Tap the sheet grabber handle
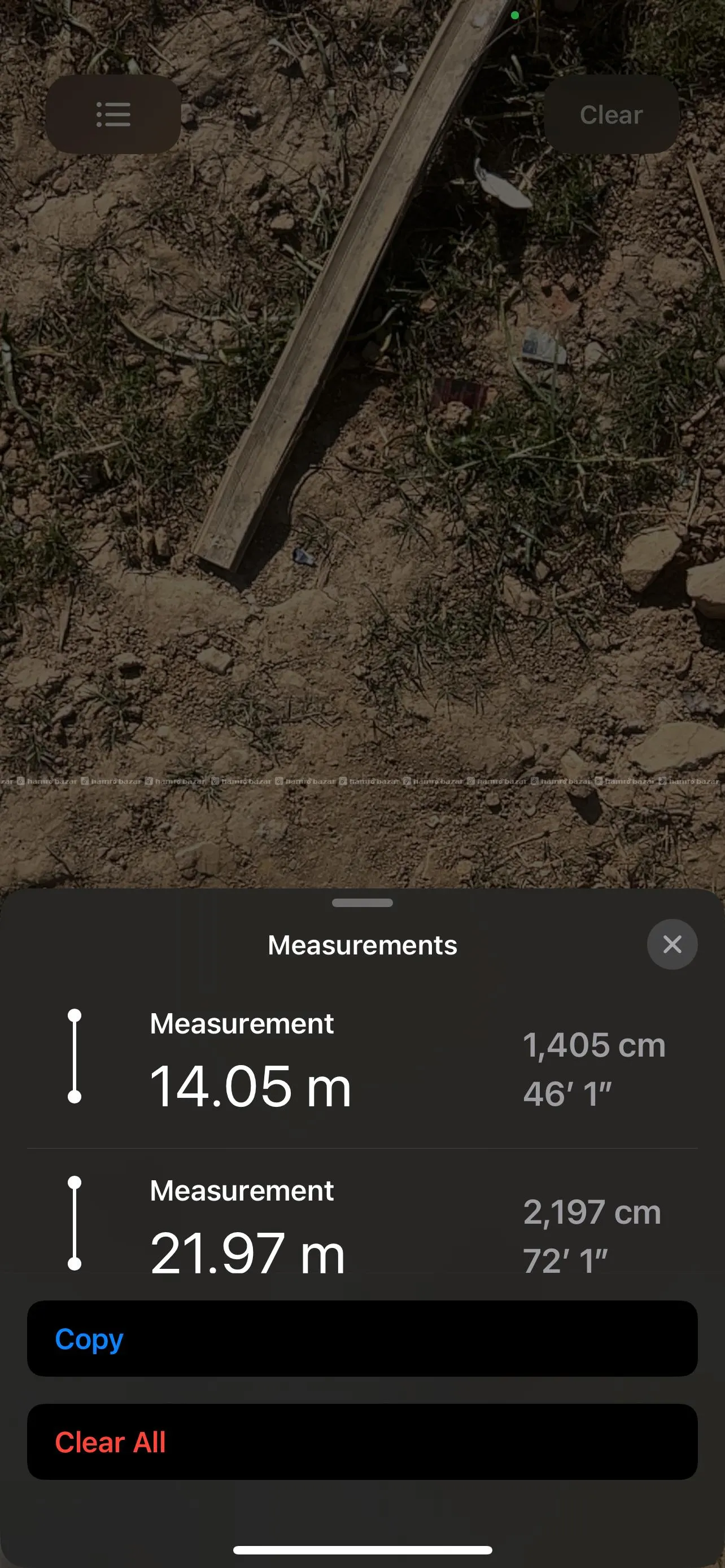 coord(362,903)
